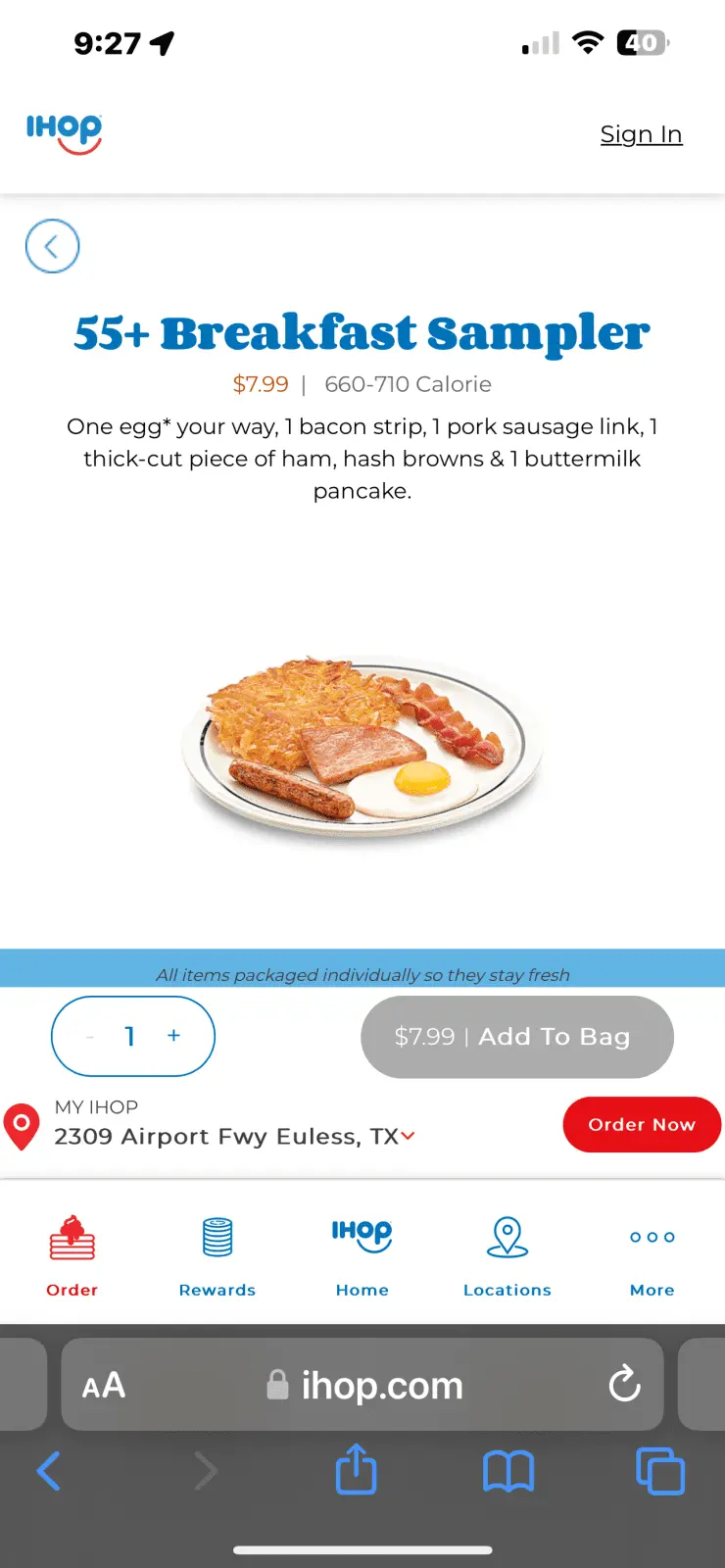Tap the red Order Now button

click(x=641, y=1124)
